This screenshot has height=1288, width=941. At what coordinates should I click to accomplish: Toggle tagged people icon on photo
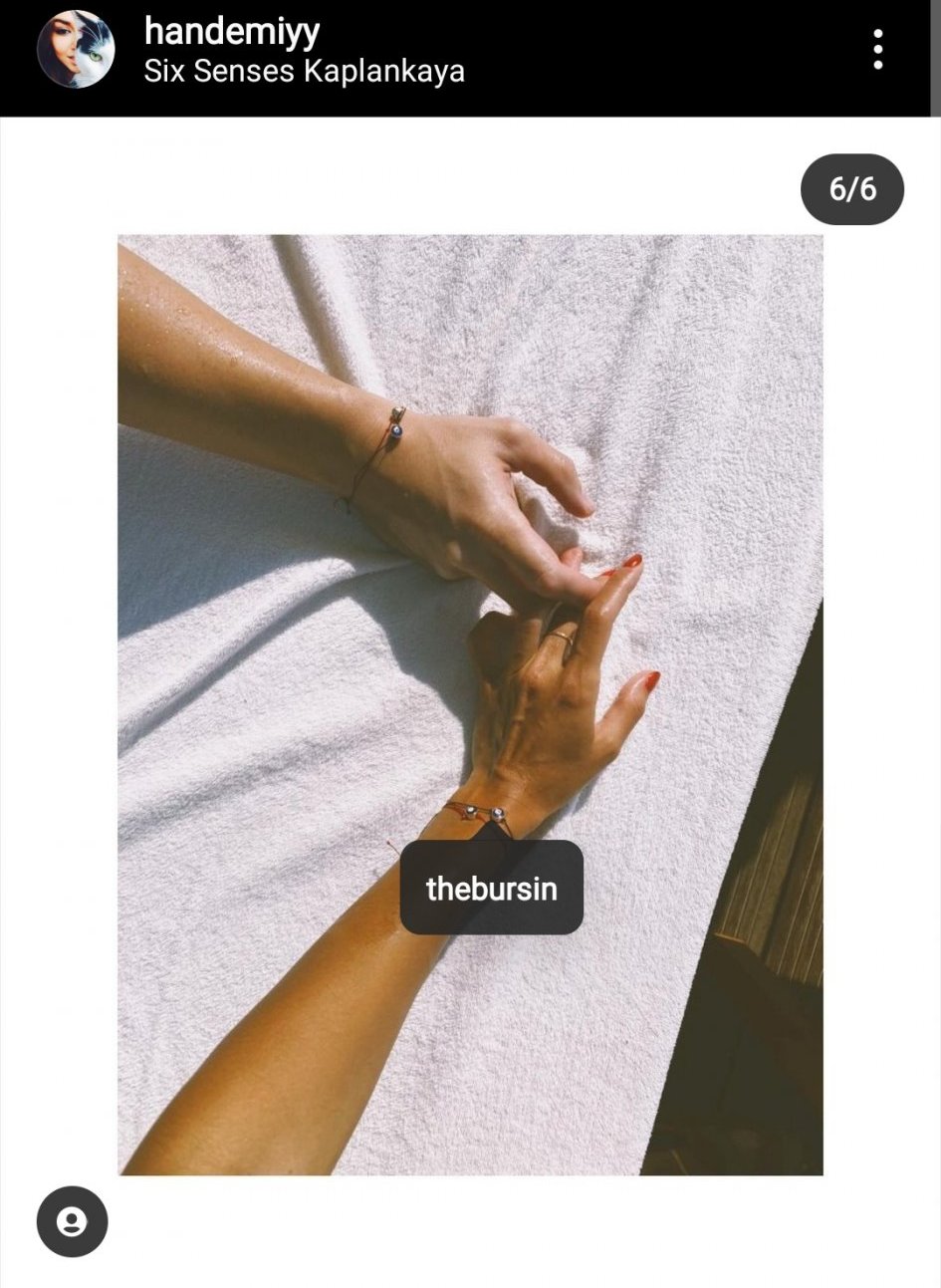click(x=72, y=1221)
